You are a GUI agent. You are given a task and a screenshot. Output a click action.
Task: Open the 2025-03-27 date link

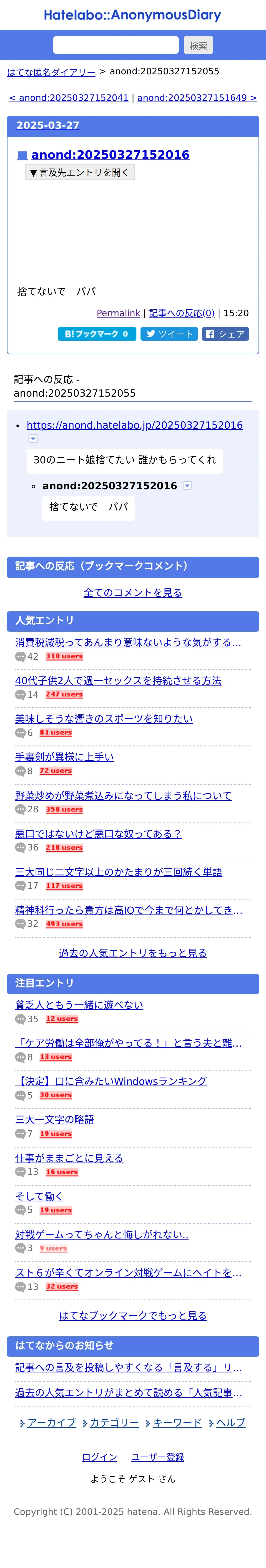(x=48, y=125)
